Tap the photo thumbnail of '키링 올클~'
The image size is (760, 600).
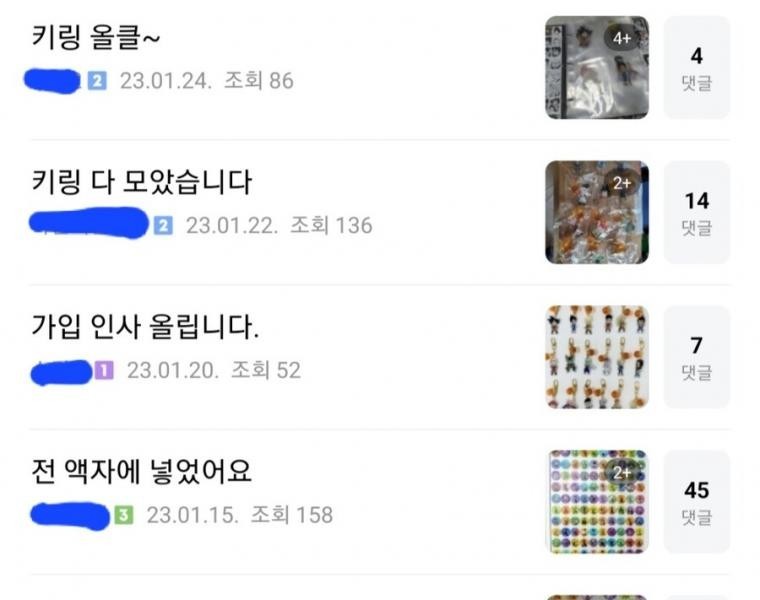[x=597, y=67]
